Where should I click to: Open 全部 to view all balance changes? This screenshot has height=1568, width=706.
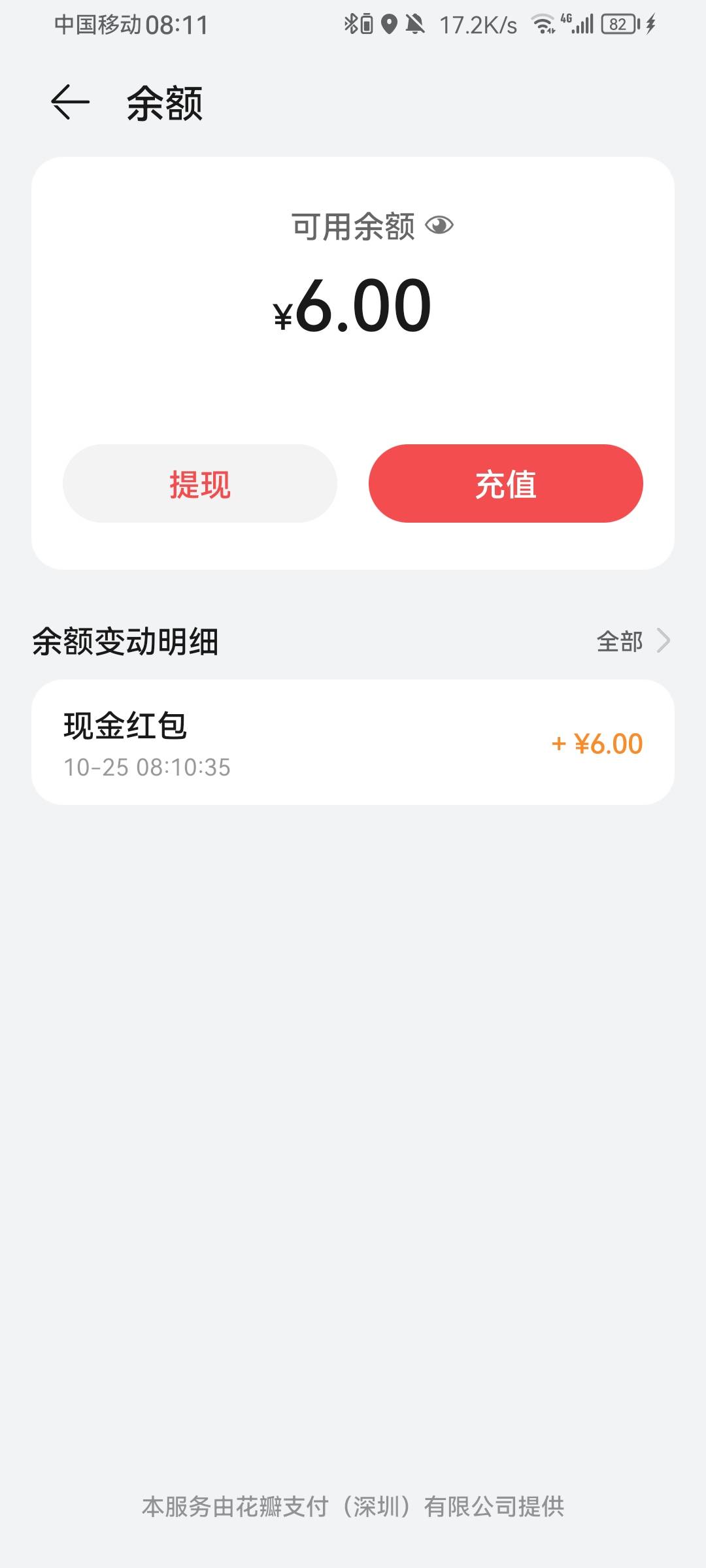pos(632,641)
